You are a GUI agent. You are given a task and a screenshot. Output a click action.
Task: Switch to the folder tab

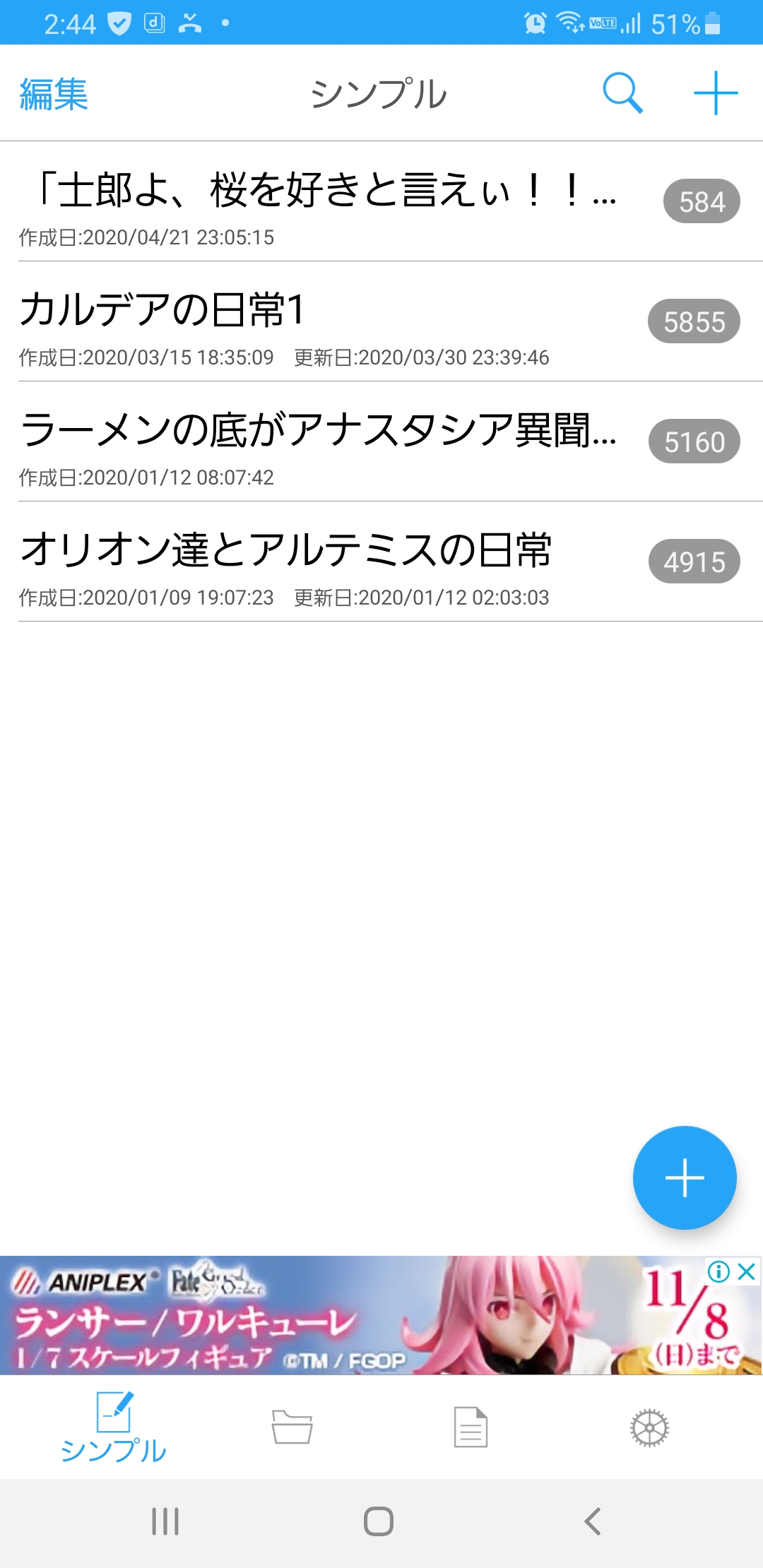(x=292, y=1427)
